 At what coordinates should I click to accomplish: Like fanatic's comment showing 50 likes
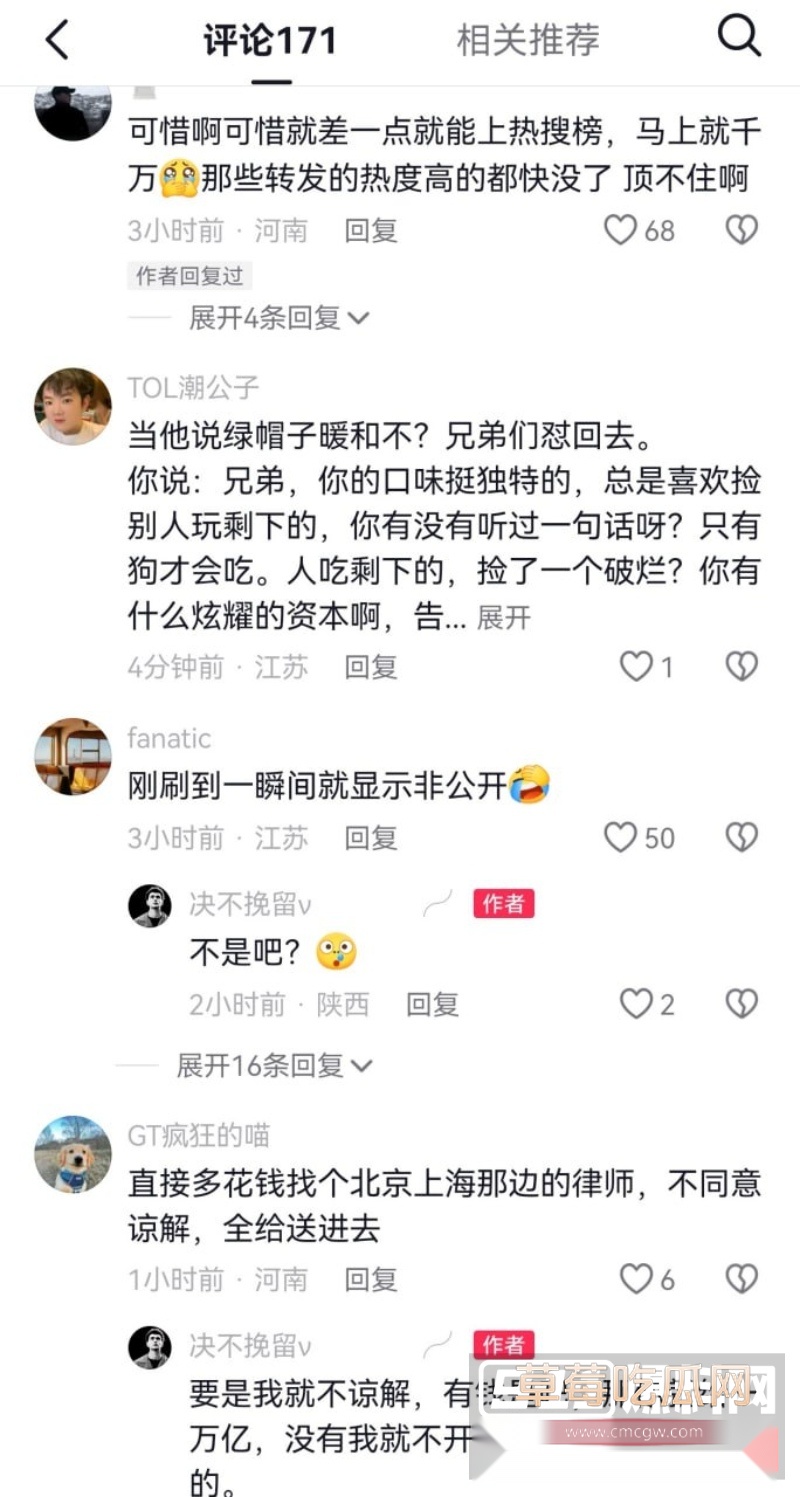click(x=622, y=837)
